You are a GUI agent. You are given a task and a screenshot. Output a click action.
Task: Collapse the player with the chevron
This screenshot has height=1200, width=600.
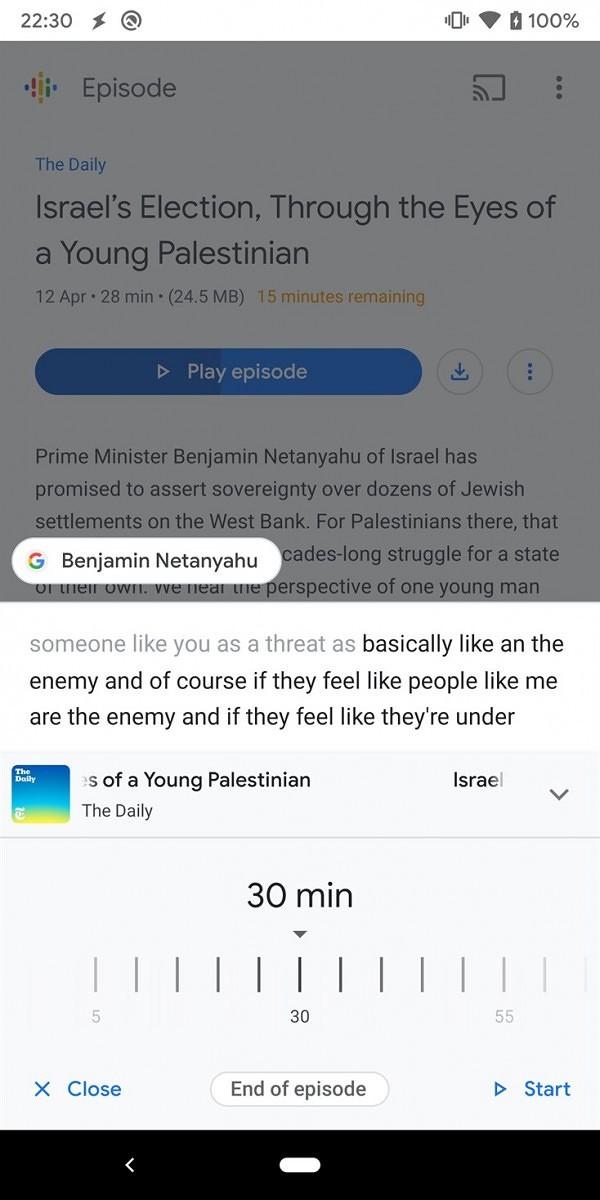(x=559, y=794)
